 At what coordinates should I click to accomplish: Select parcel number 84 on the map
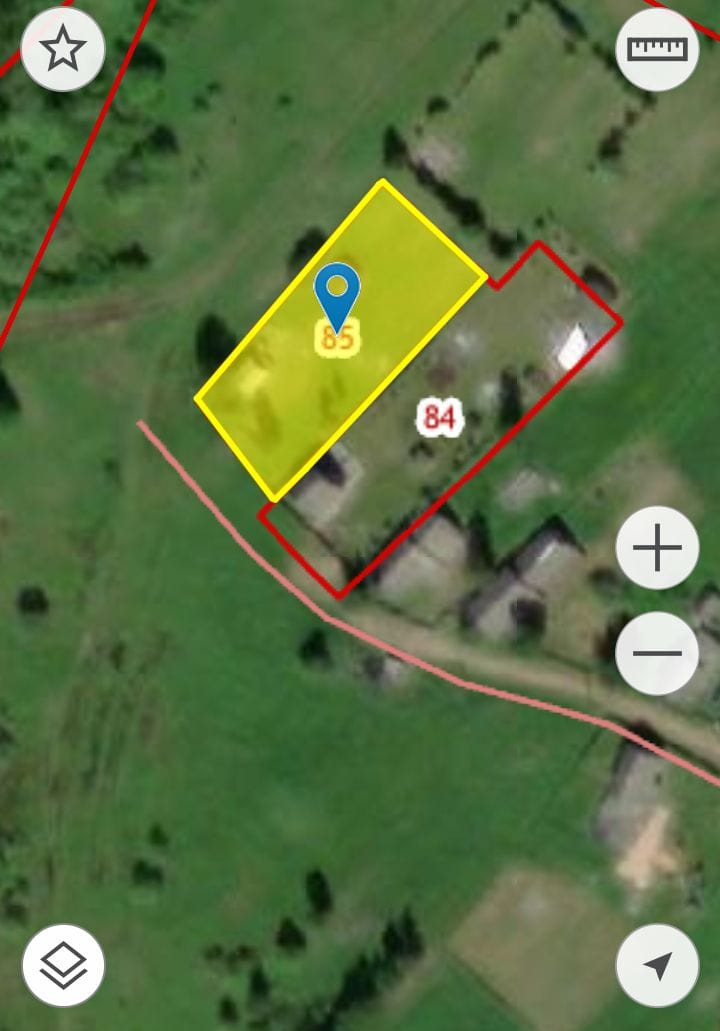pos(439,417)
